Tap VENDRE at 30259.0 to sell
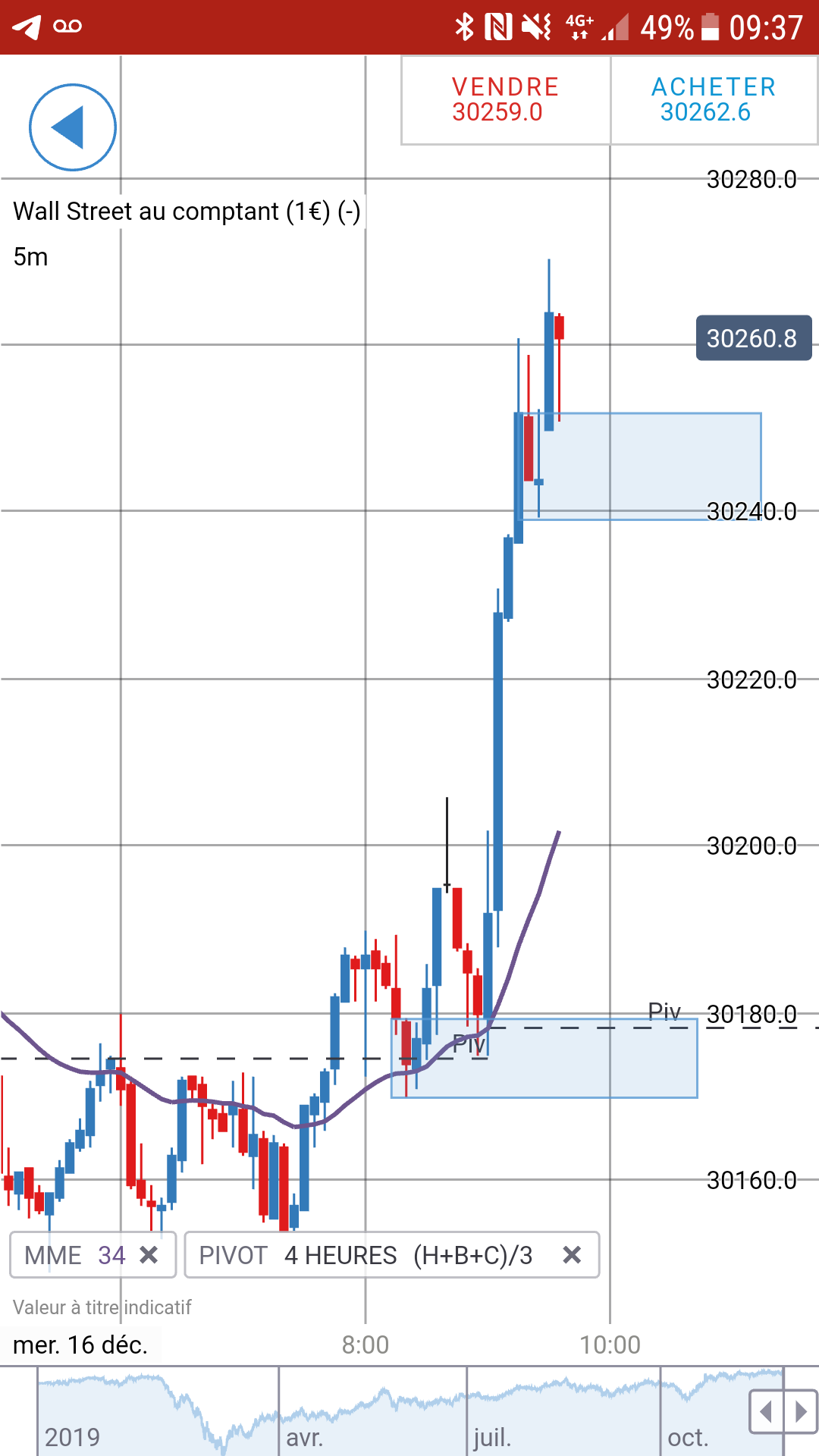The height and width of the screenshot is (1456, 819). [506, 99]
